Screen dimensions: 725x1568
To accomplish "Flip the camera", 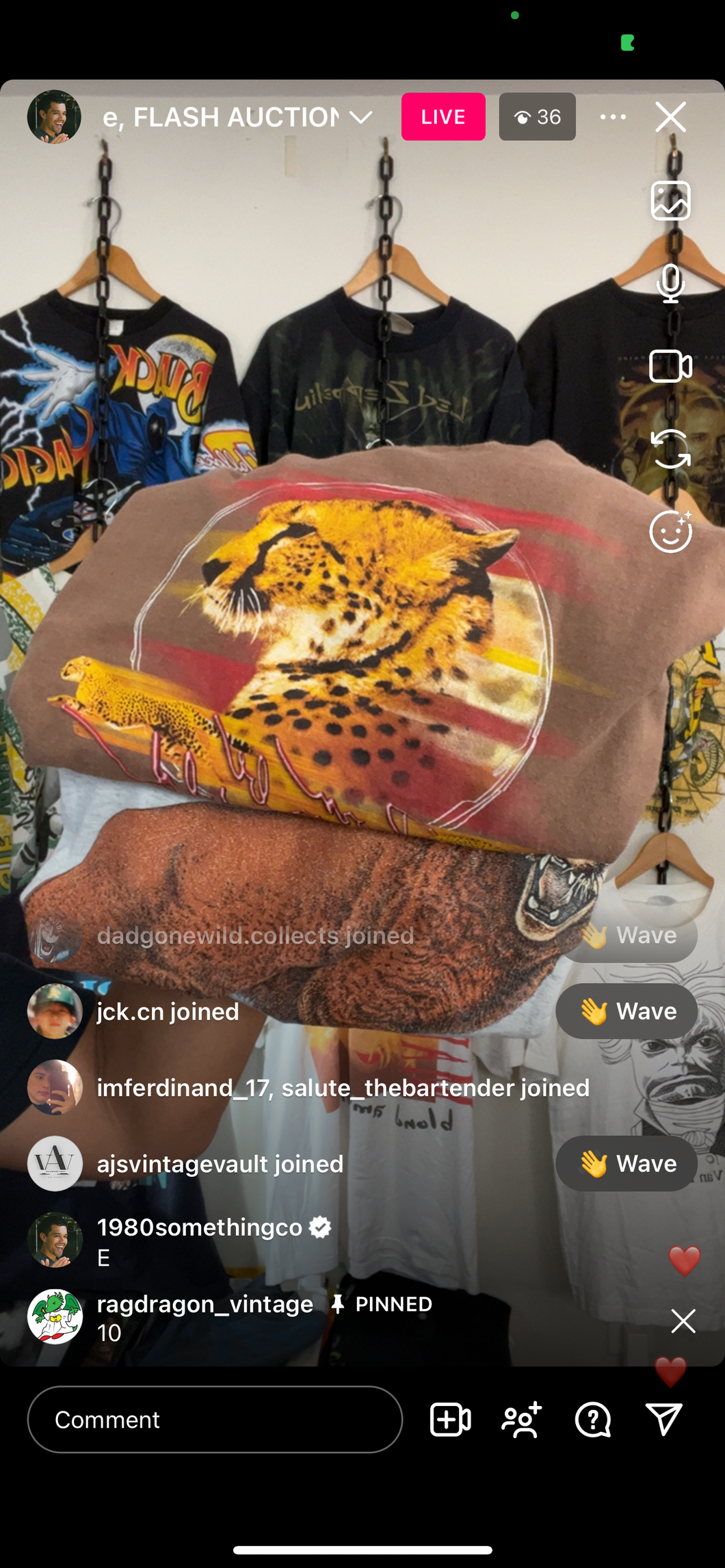I will click(x=670, y=449).
